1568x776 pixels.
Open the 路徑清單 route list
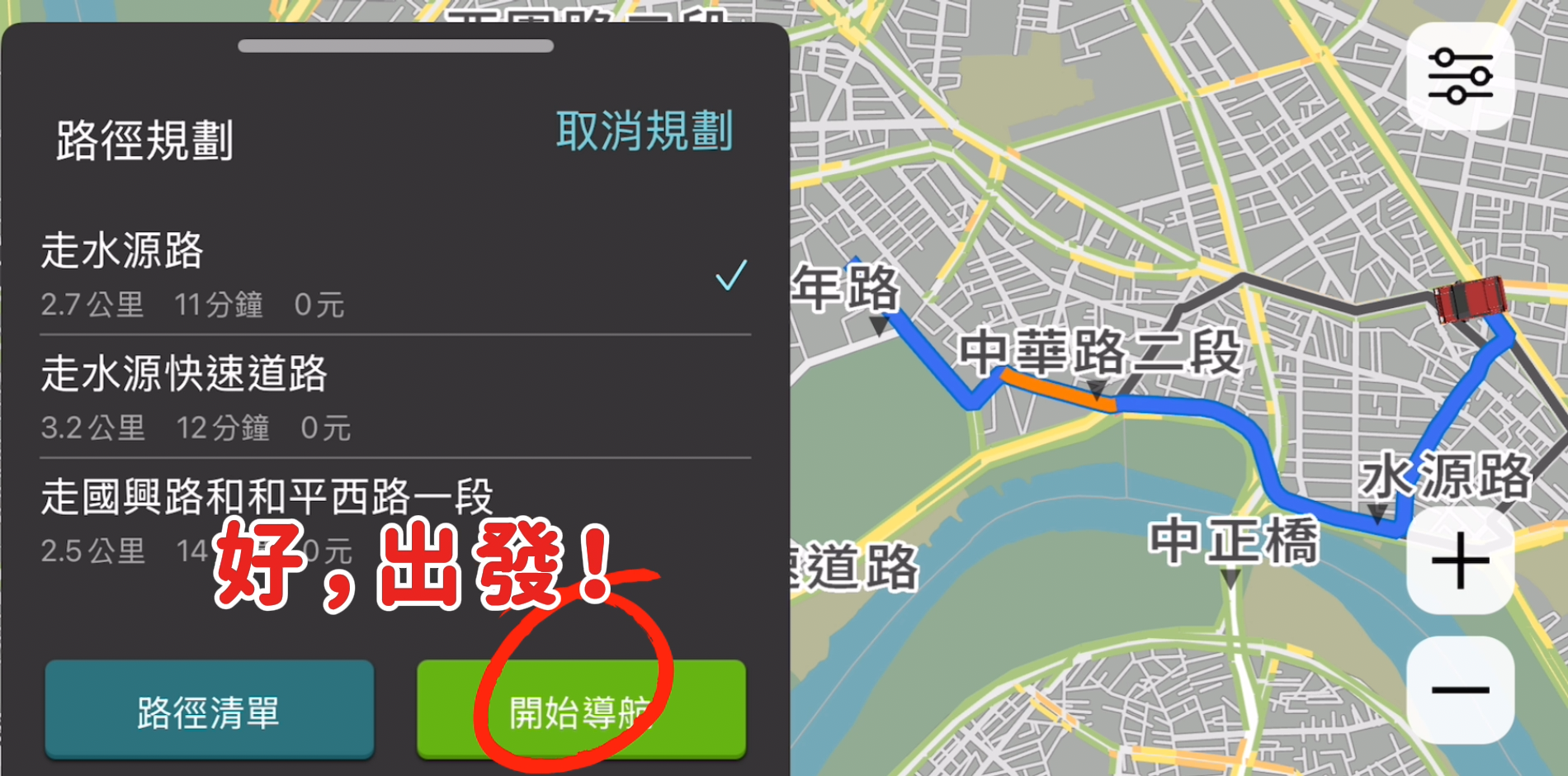tap(209, 710)
